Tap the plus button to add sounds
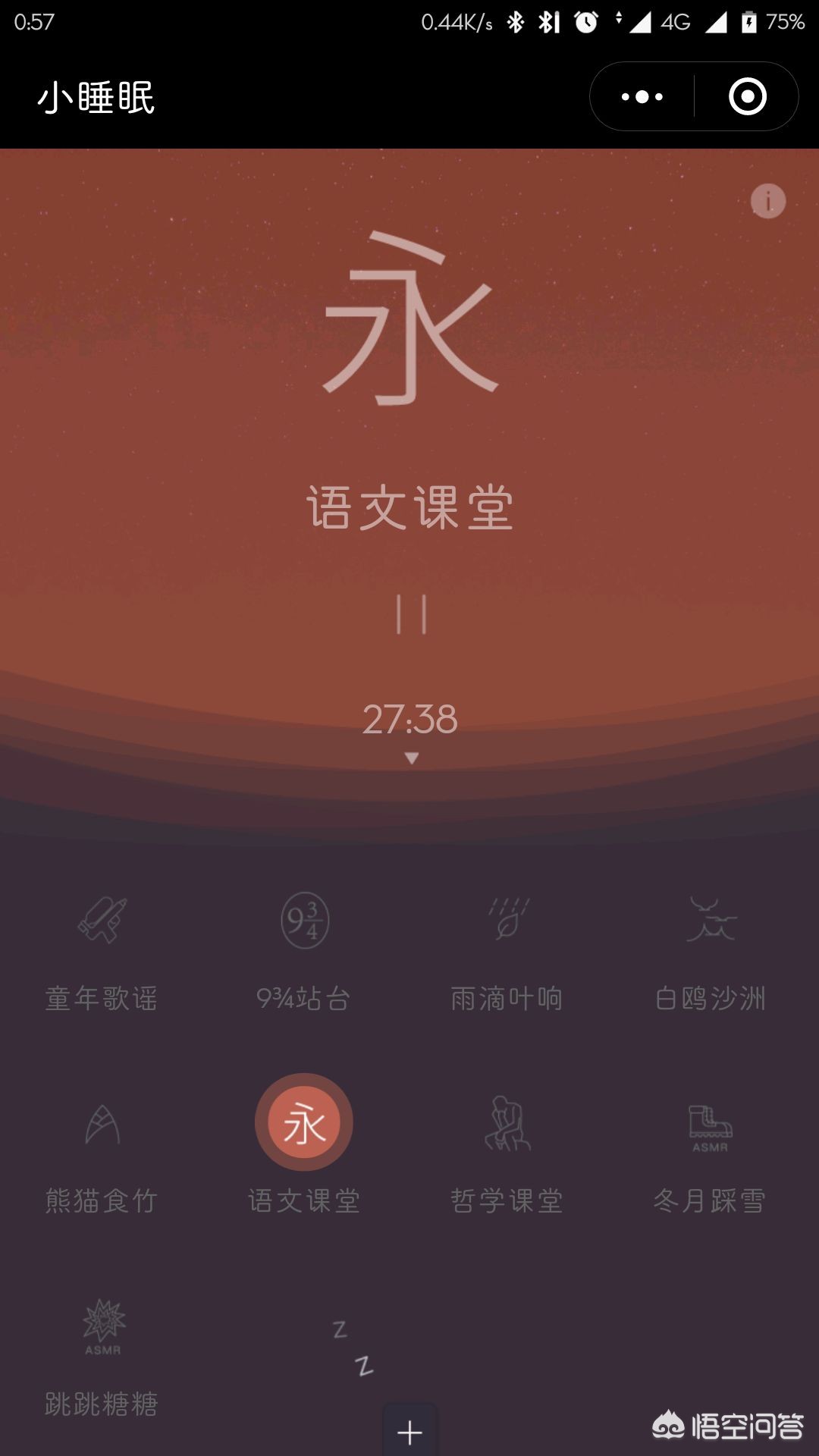This screenshot has height=1456, width=819. pos(409,1432)
